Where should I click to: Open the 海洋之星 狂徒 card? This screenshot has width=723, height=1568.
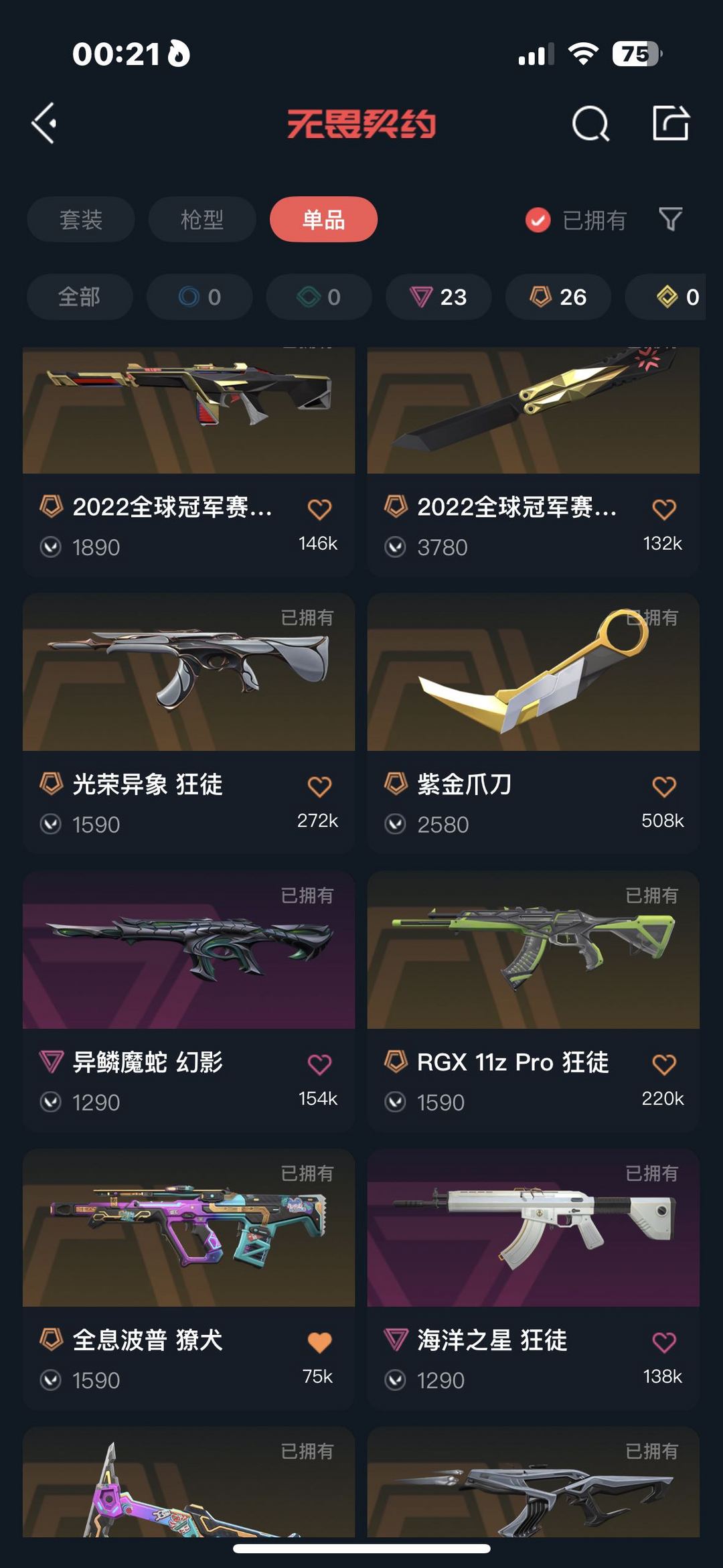pyautogui.click(x=534, y=1279)
